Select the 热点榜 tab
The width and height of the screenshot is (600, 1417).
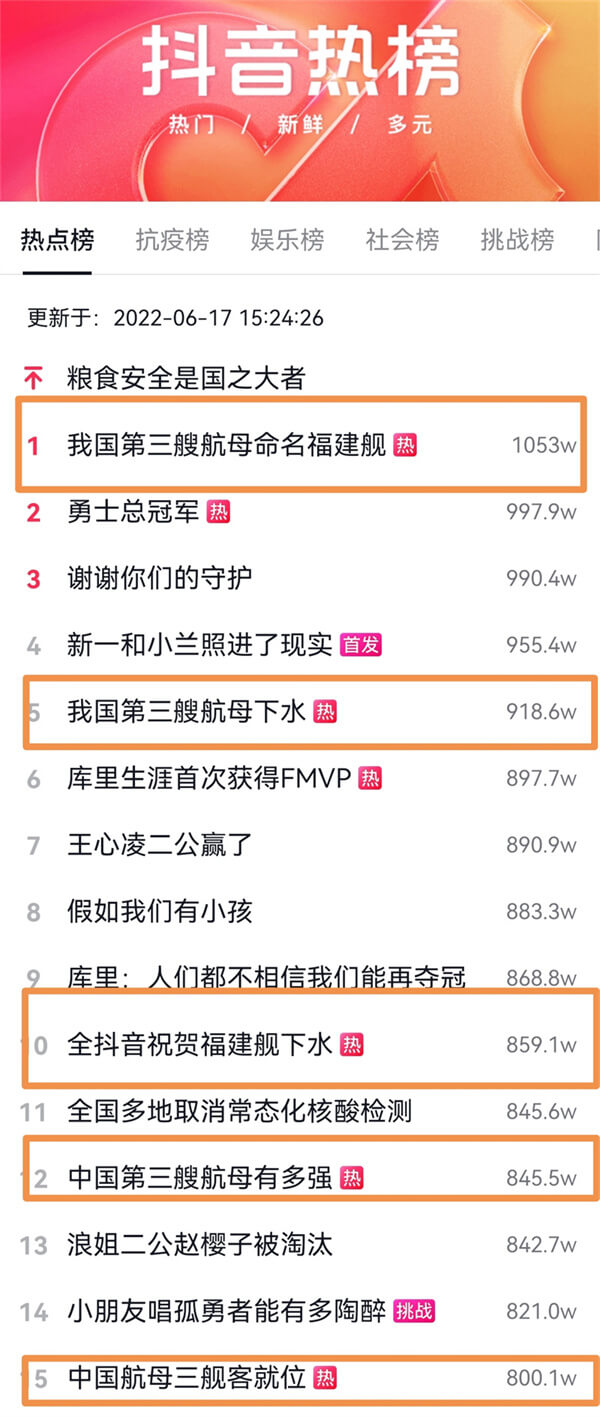[57, 240]
